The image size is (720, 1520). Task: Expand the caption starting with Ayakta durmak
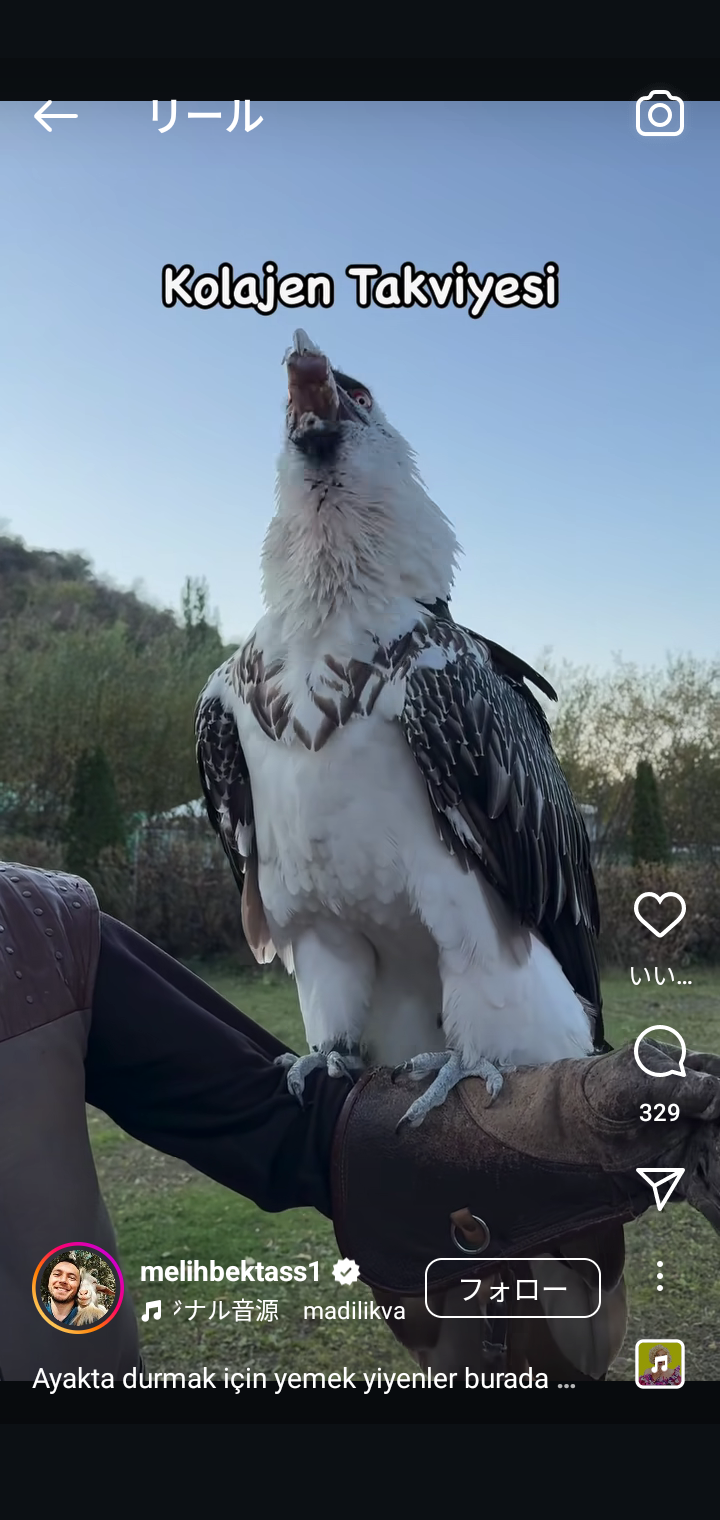[304, 1379]
